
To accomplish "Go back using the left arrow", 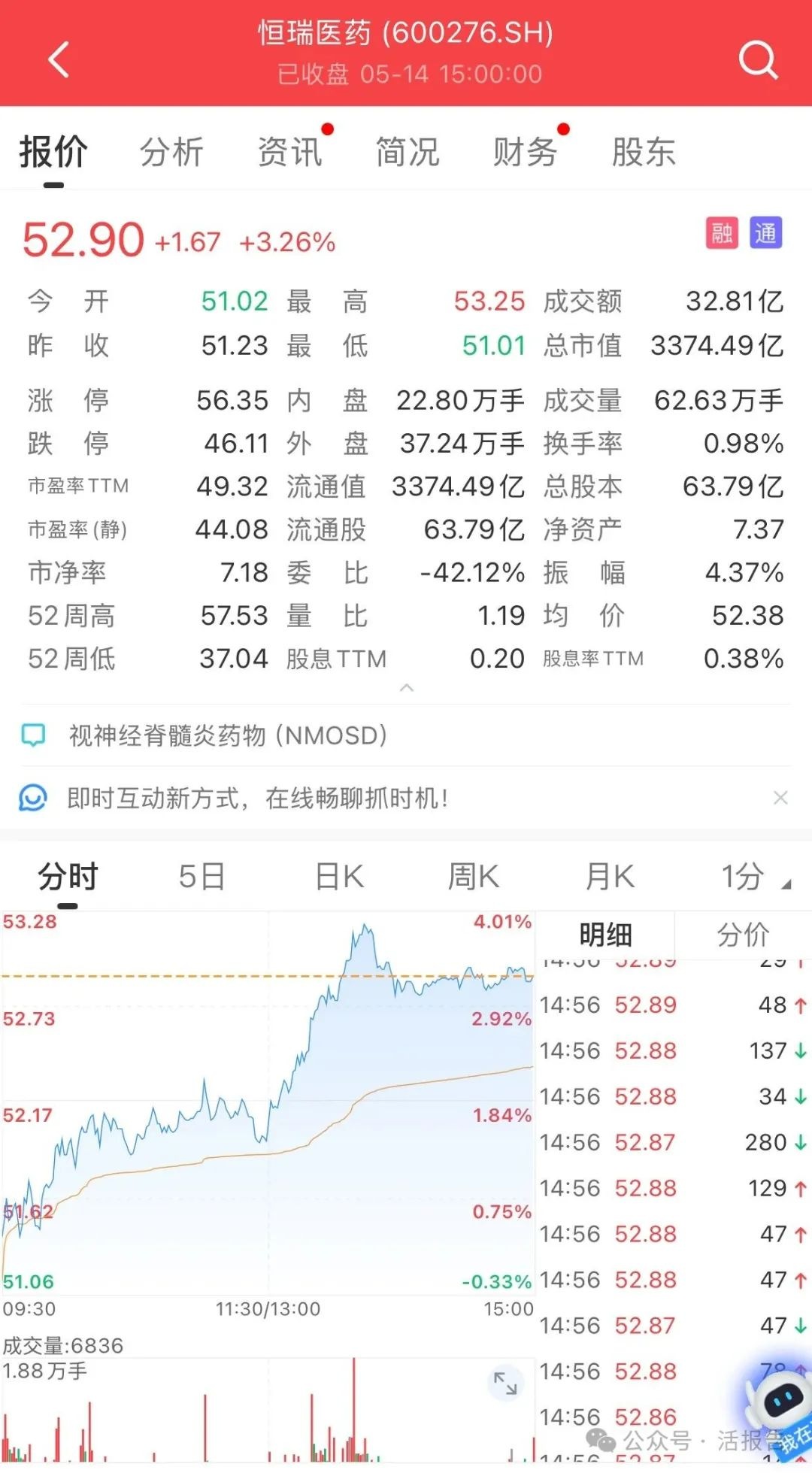I will [59, 59].
